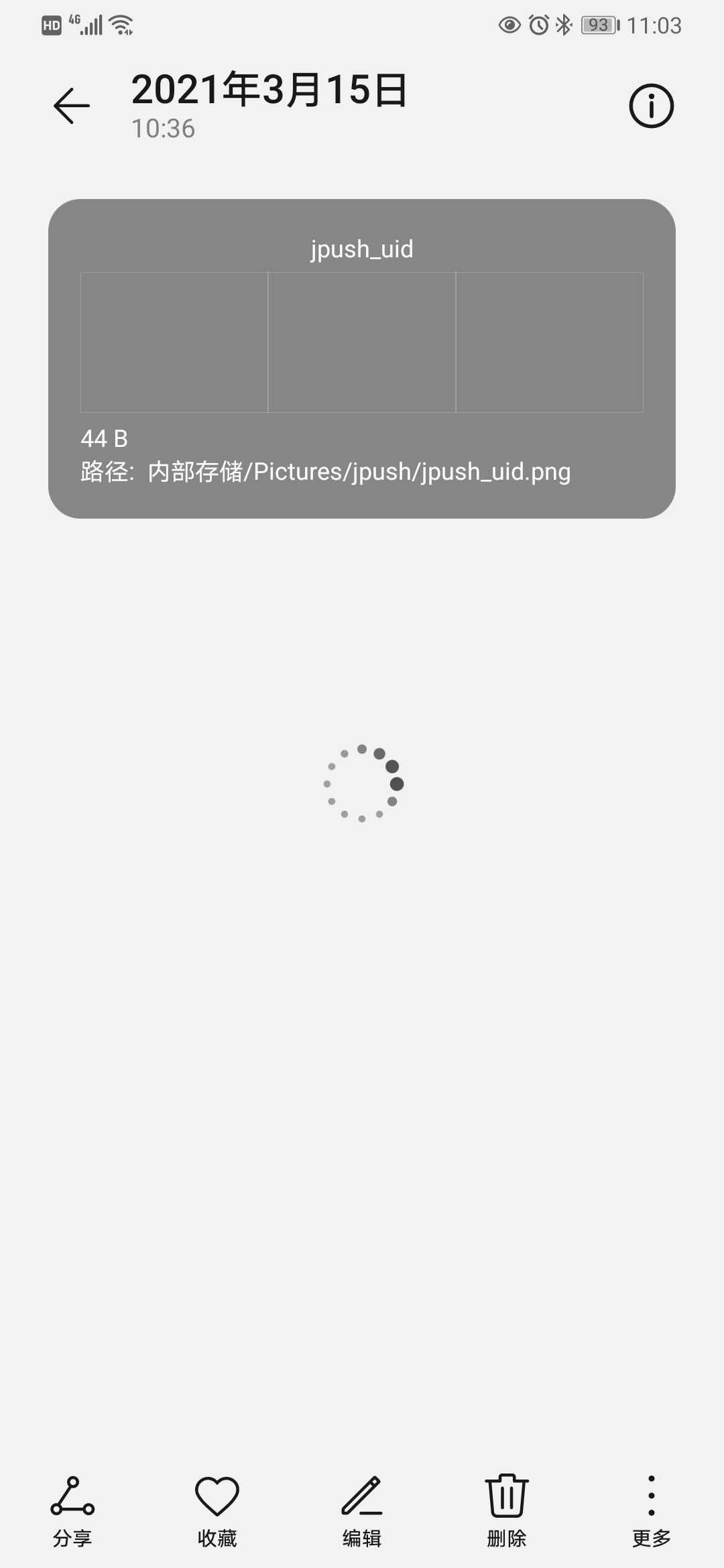
Task: Share this picture via 分享
Action: click(72, 1510)
